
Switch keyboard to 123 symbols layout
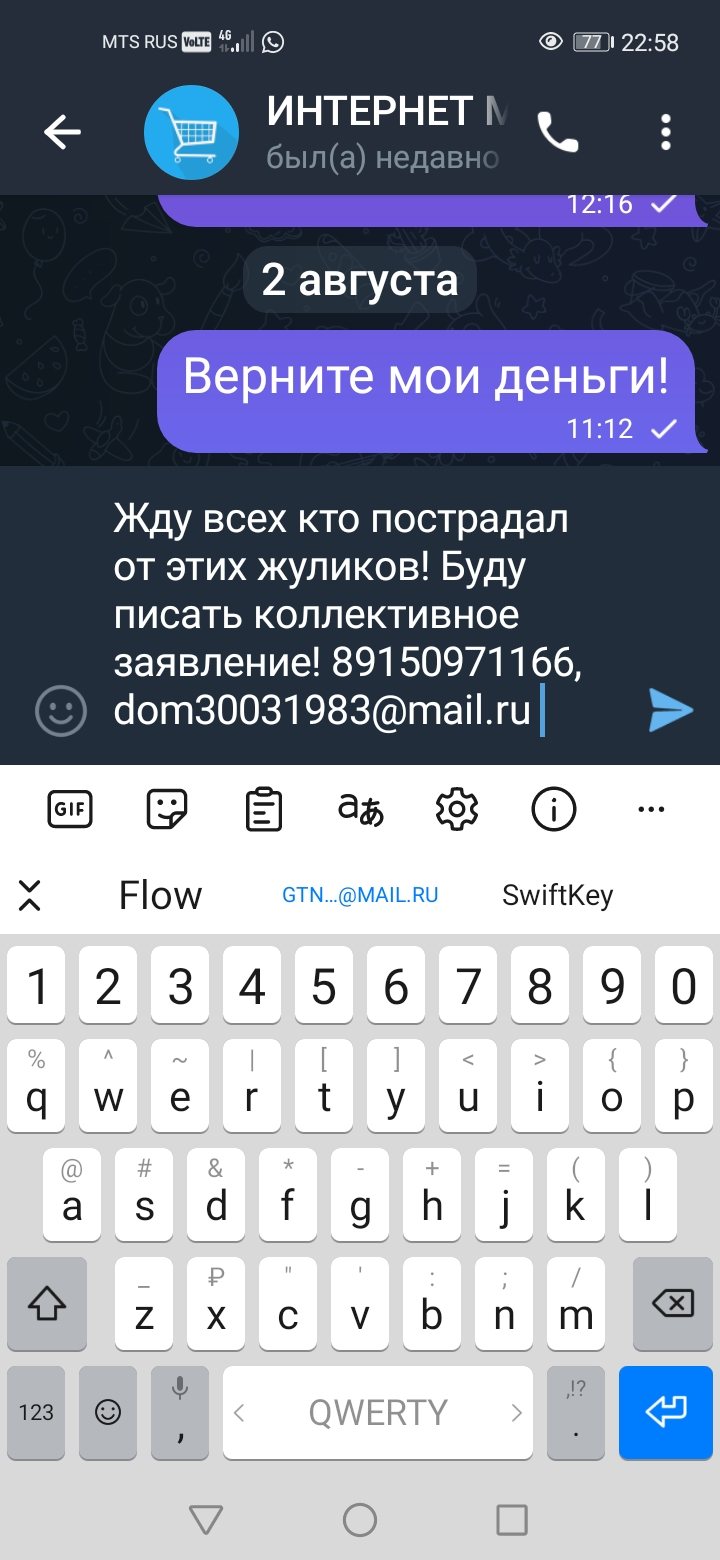(37, 1412)
